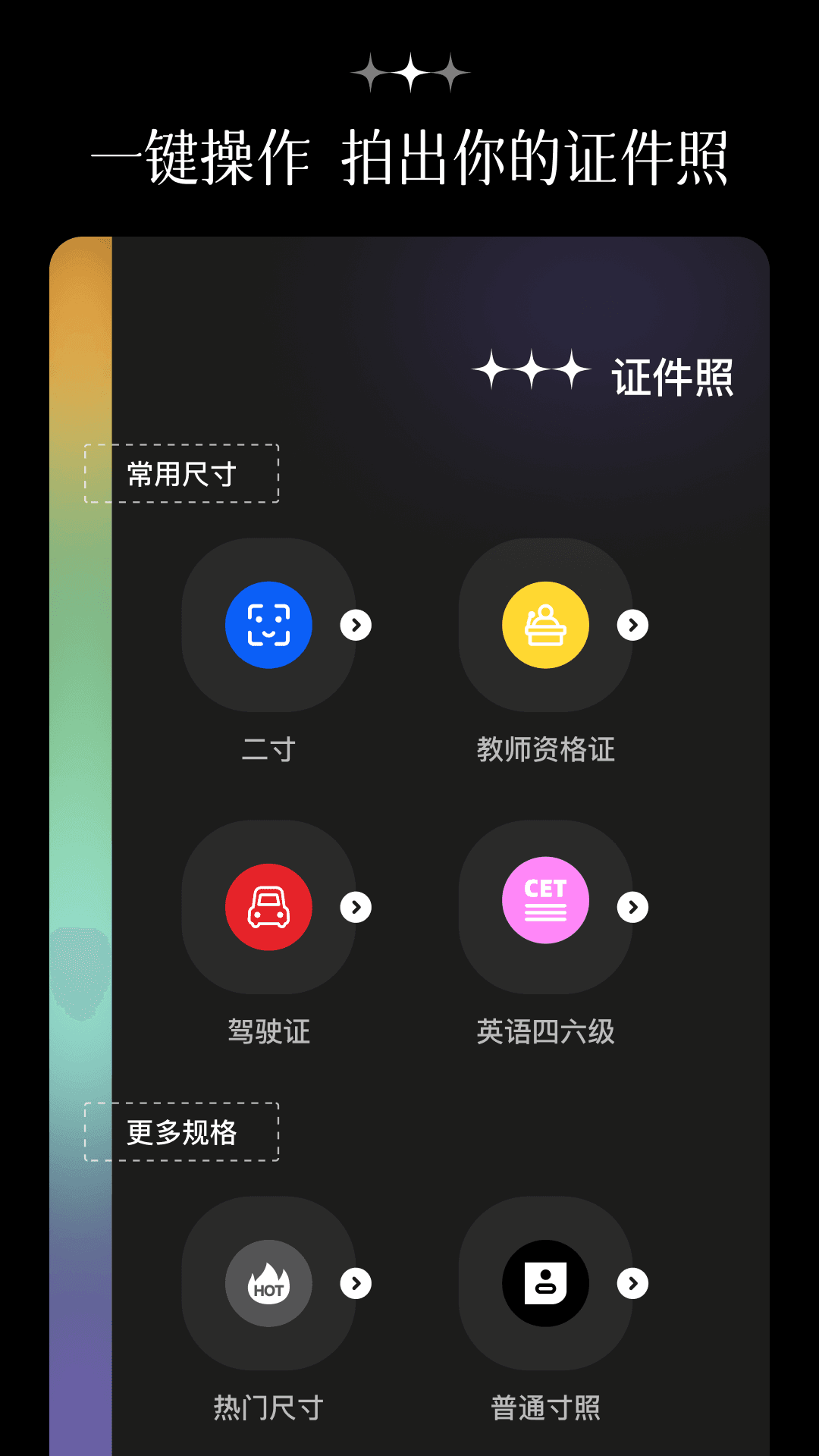Click the 驾驶证 text label
This screenshot has height=1456, width=819.
tap(267, 1031)
